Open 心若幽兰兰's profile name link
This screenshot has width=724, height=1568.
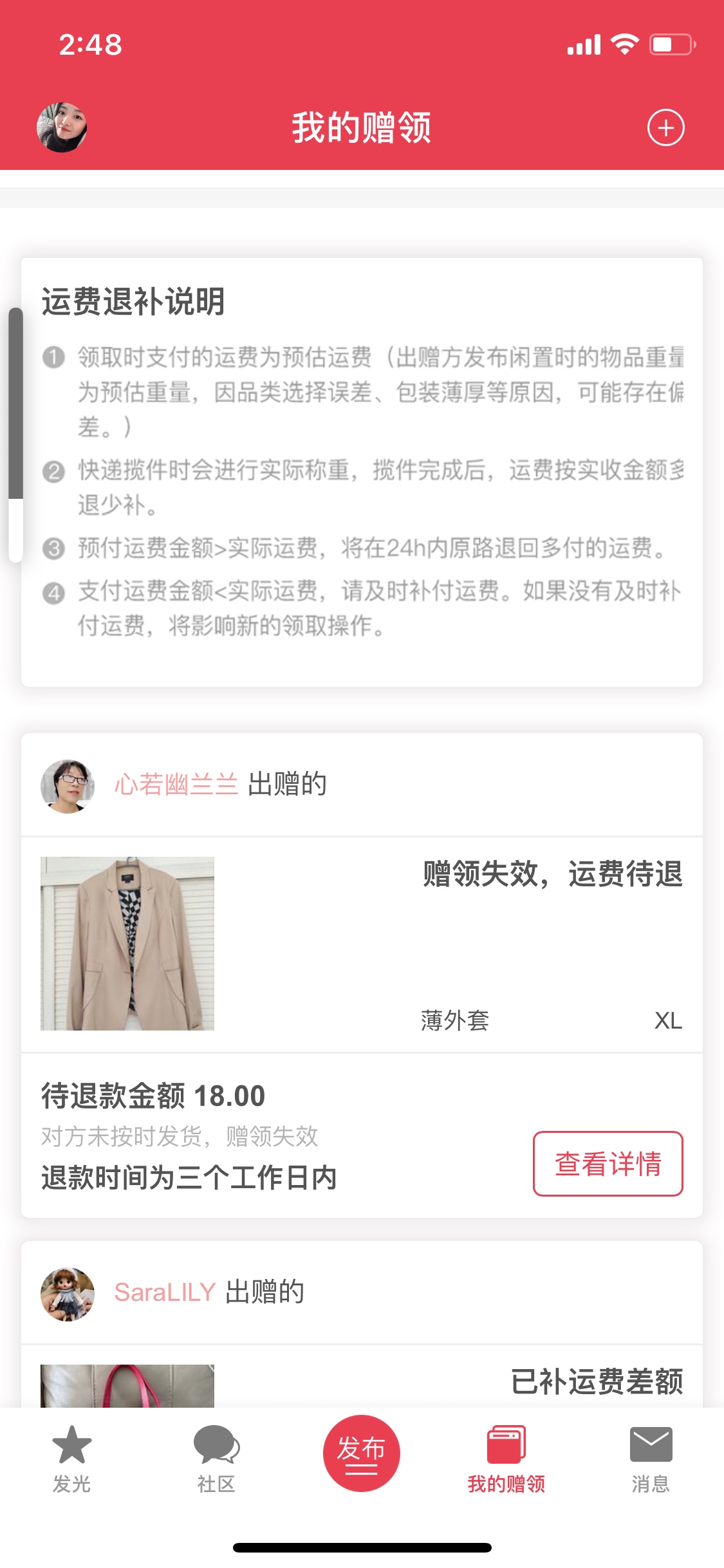(x=176, y=785)
